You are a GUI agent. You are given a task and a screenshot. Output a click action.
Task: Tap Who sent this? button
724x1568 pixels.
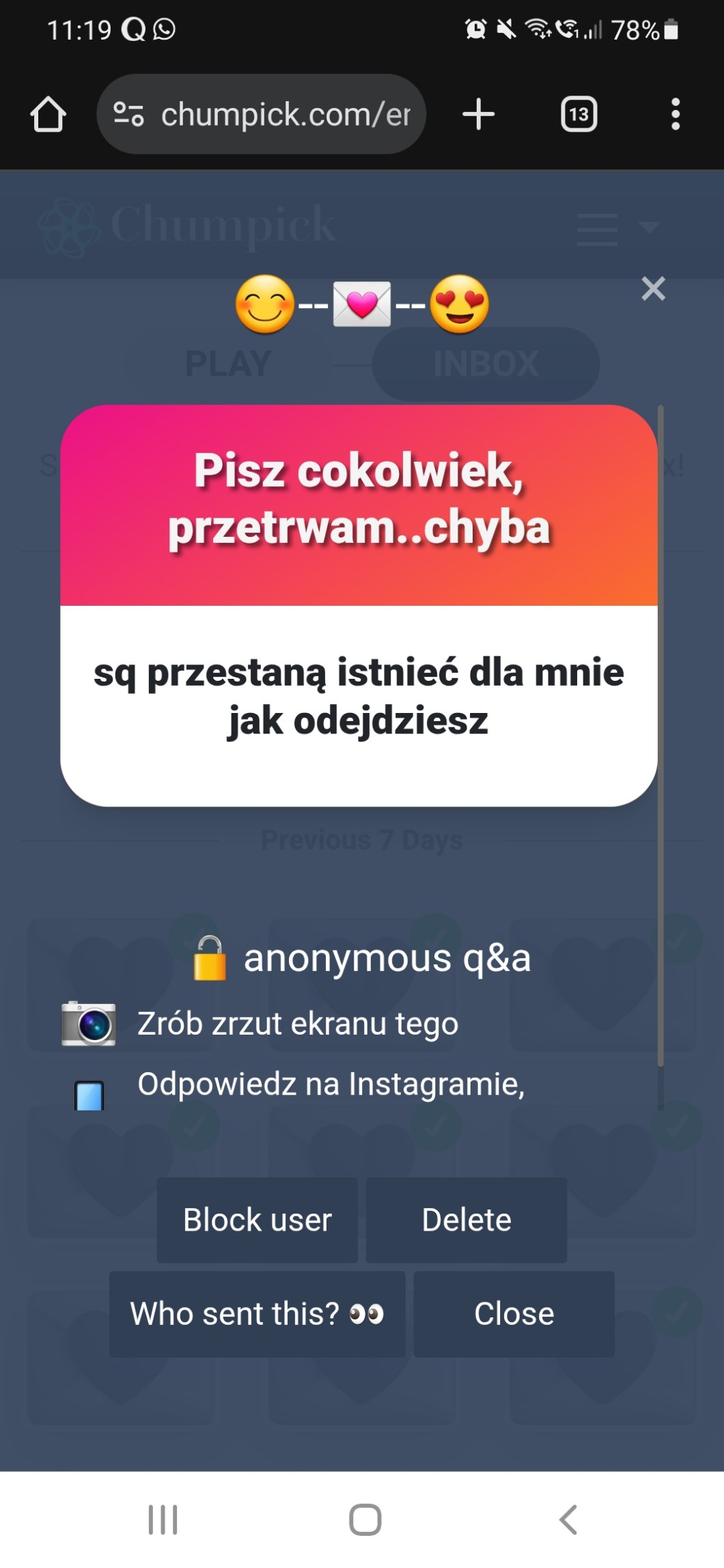pos(257,1313)
